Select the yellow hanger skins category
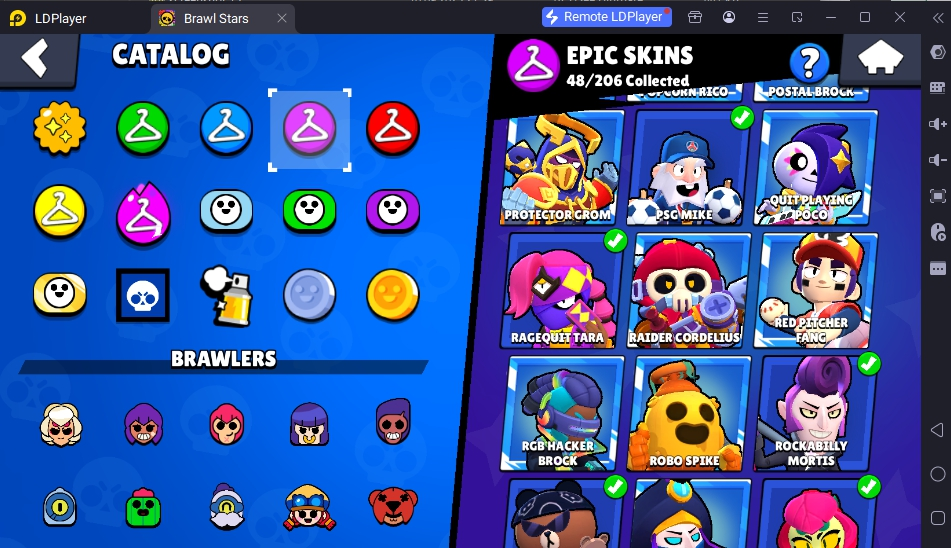 [60, 210]
